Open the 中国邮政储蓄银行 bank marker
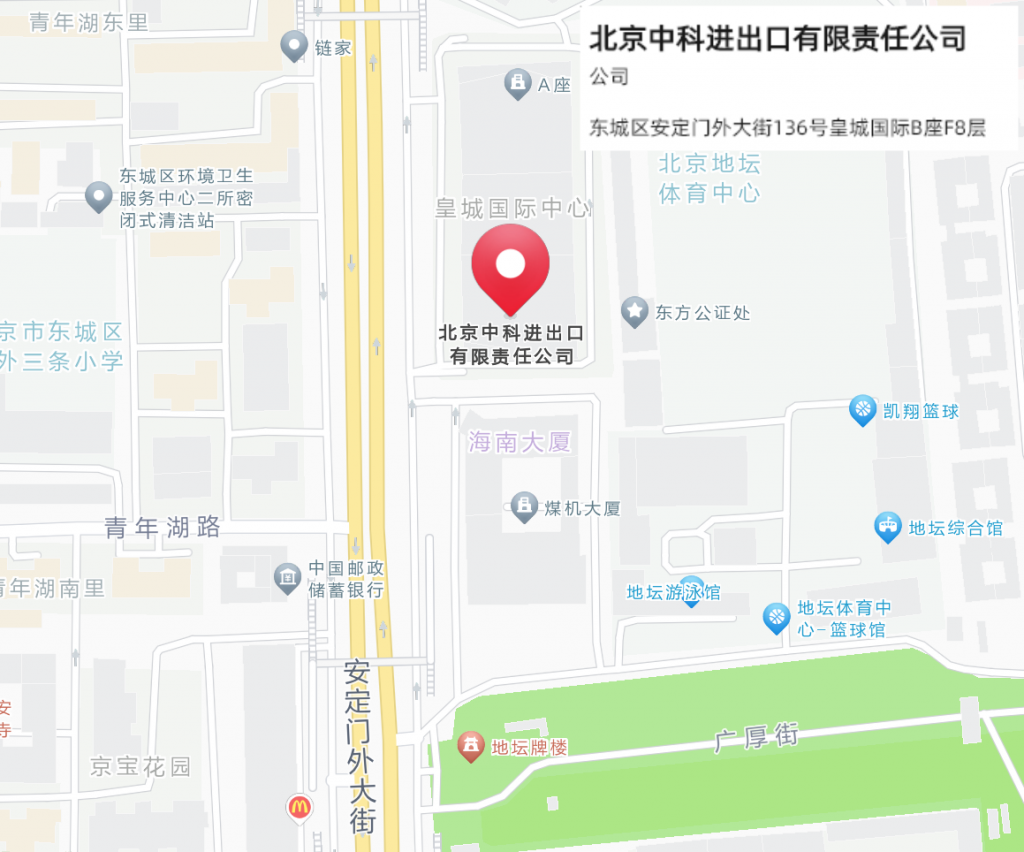Viewport: 1024px width, 852px height. click(x=287, y=578)
